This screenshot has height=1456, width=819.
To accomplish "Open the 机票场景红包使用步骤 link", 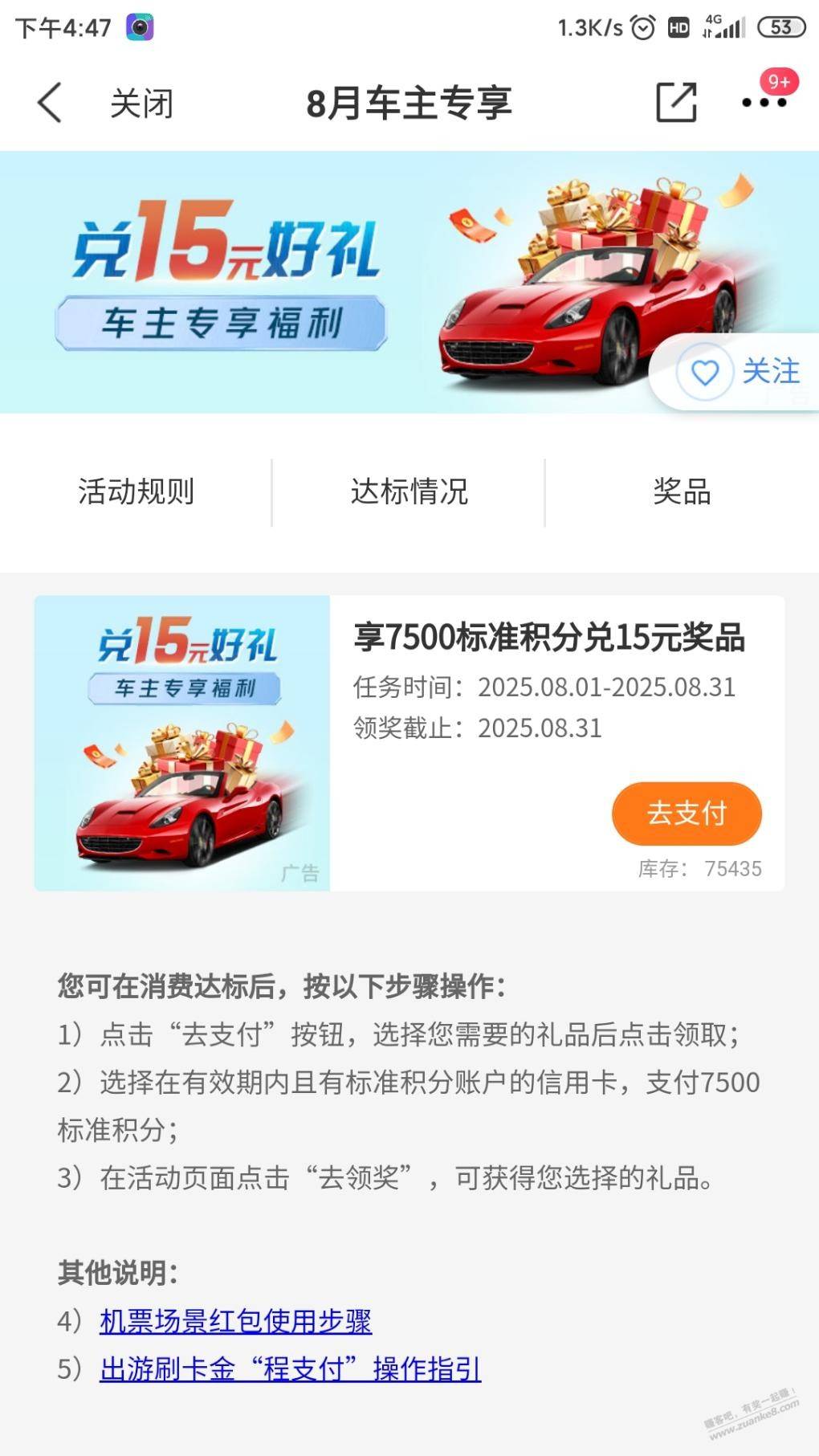I will click(235, 1321).
